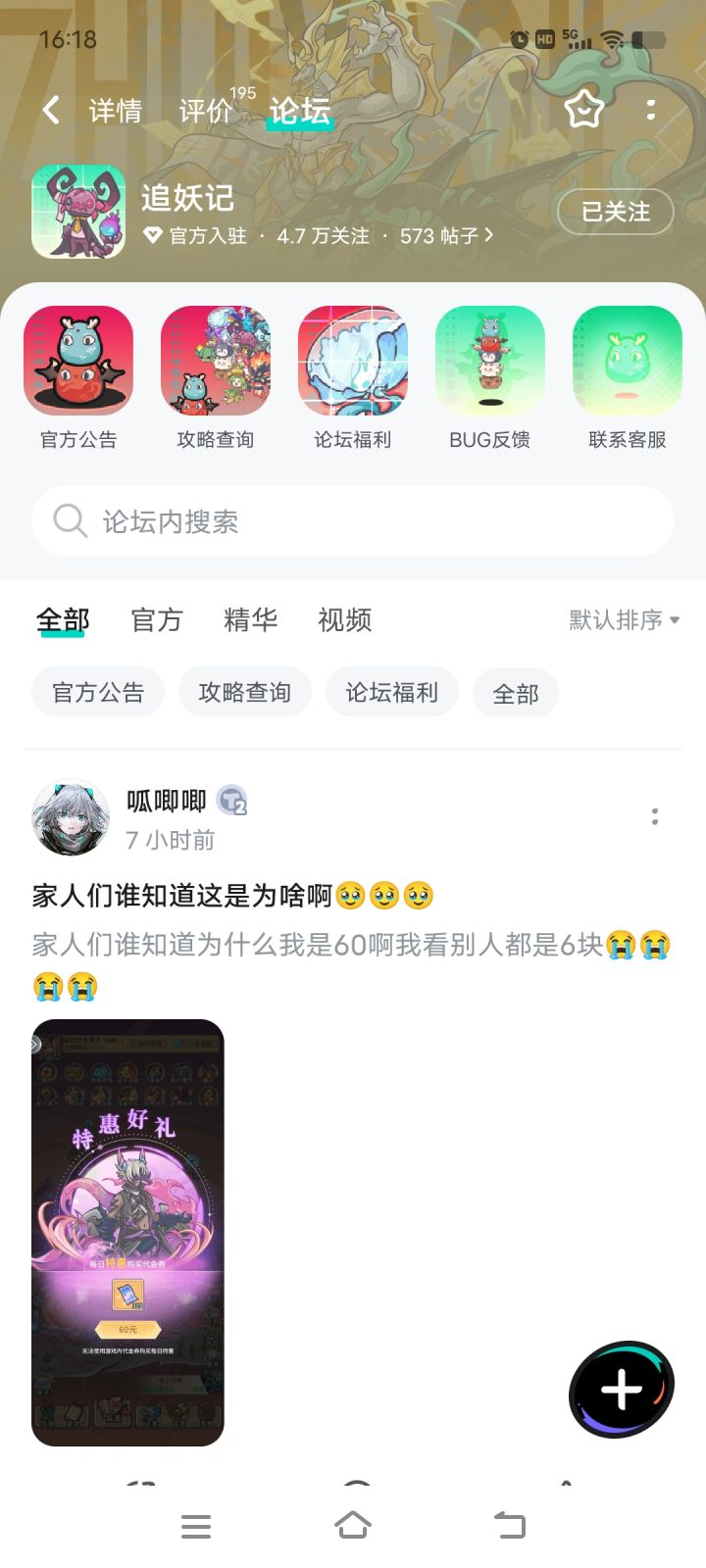This screenshot has height=1568, width=706.
Task: Open the BUG反馈 shortcut tile
Action: 490,378
